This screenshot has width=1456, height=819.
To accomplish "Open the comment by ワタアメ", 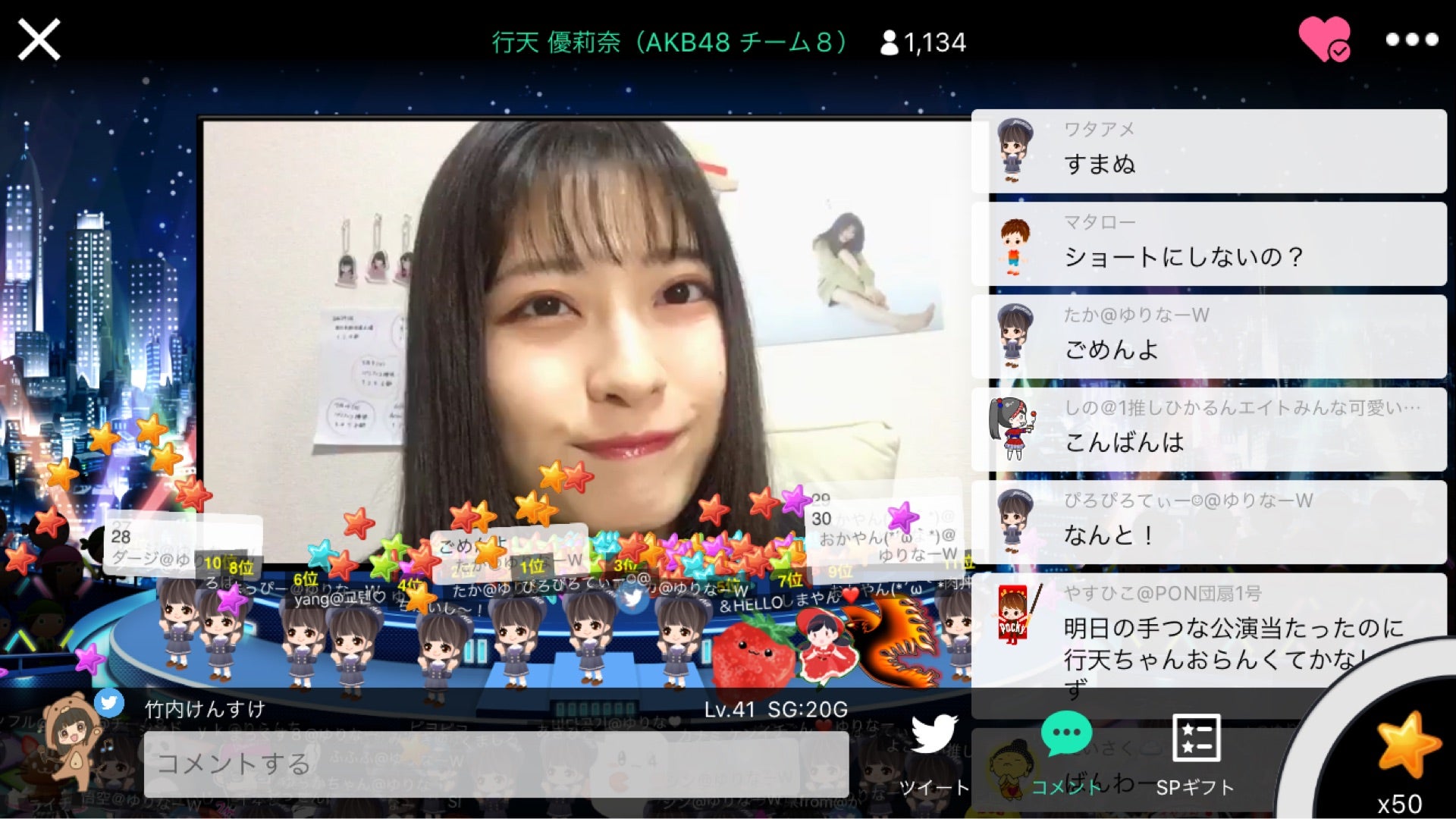I will pyautogui.click(x=1209, y=151).
